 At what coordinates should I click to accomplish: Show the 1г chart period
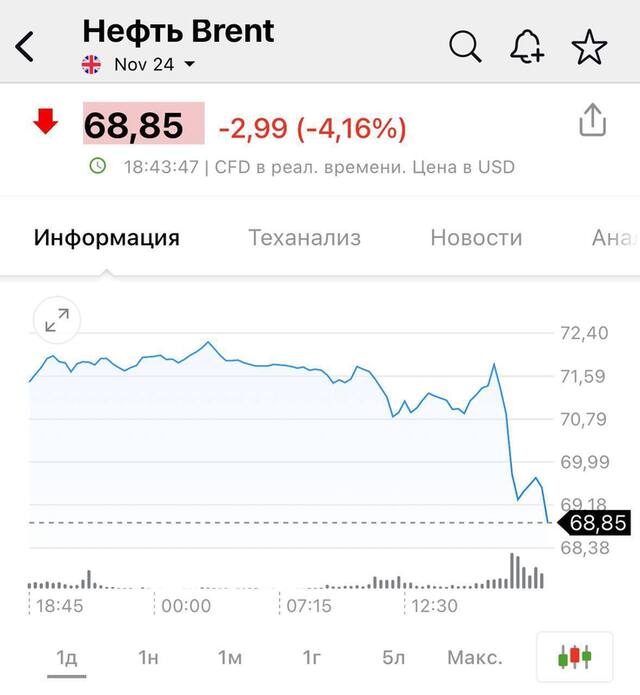[312, 657]
